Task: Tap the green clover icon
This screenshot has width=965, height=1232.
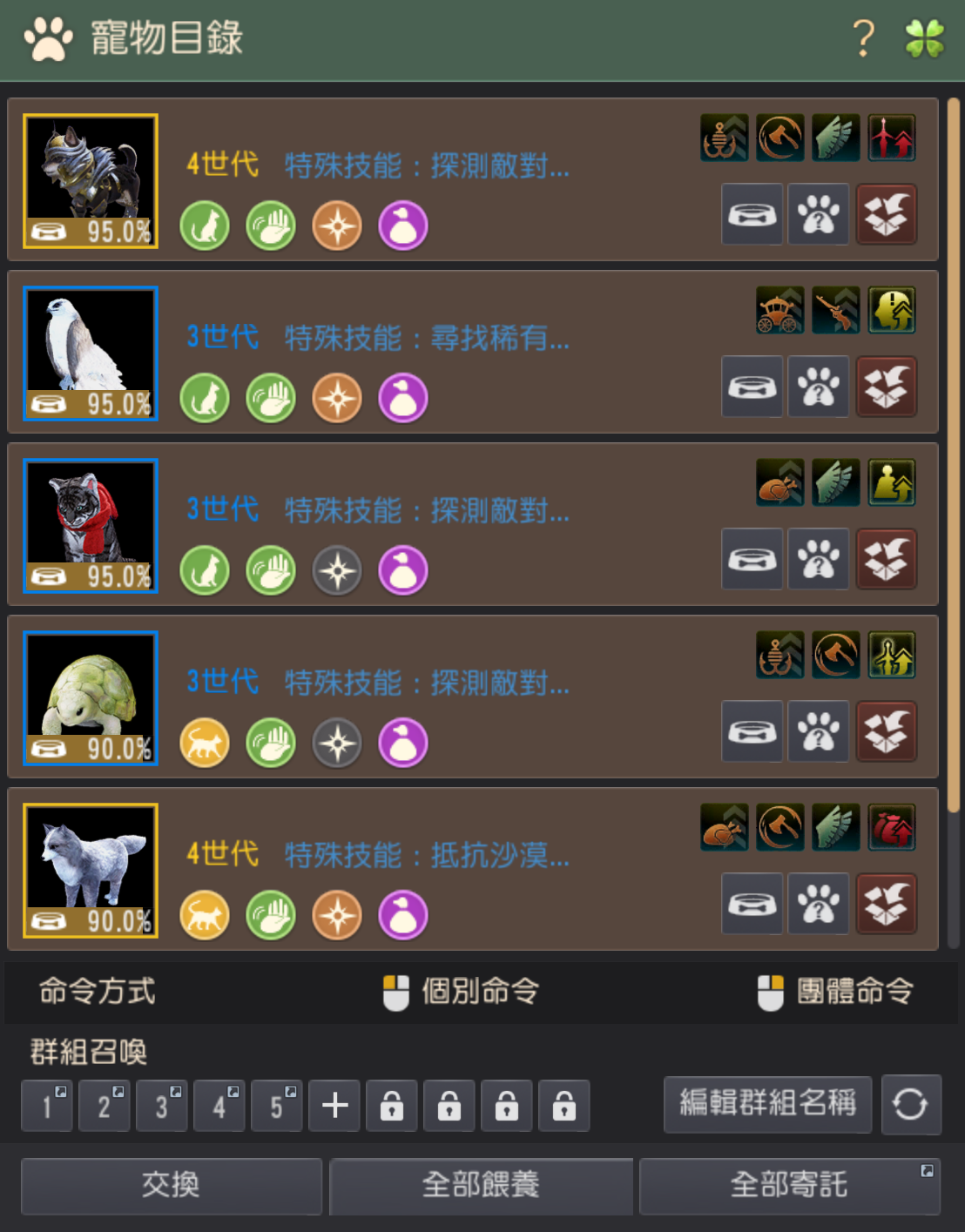Action: [x=924, y=38]
